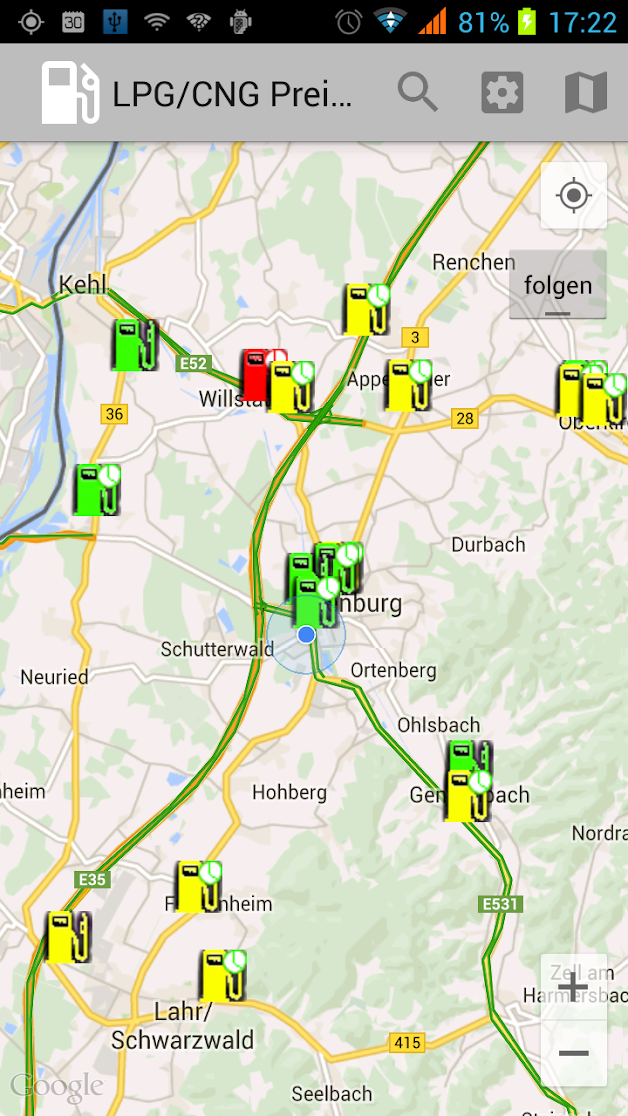Screen dimensions: 628x1116
Task: Open the yellow station marker beside E35
Action: coord(67,937)
